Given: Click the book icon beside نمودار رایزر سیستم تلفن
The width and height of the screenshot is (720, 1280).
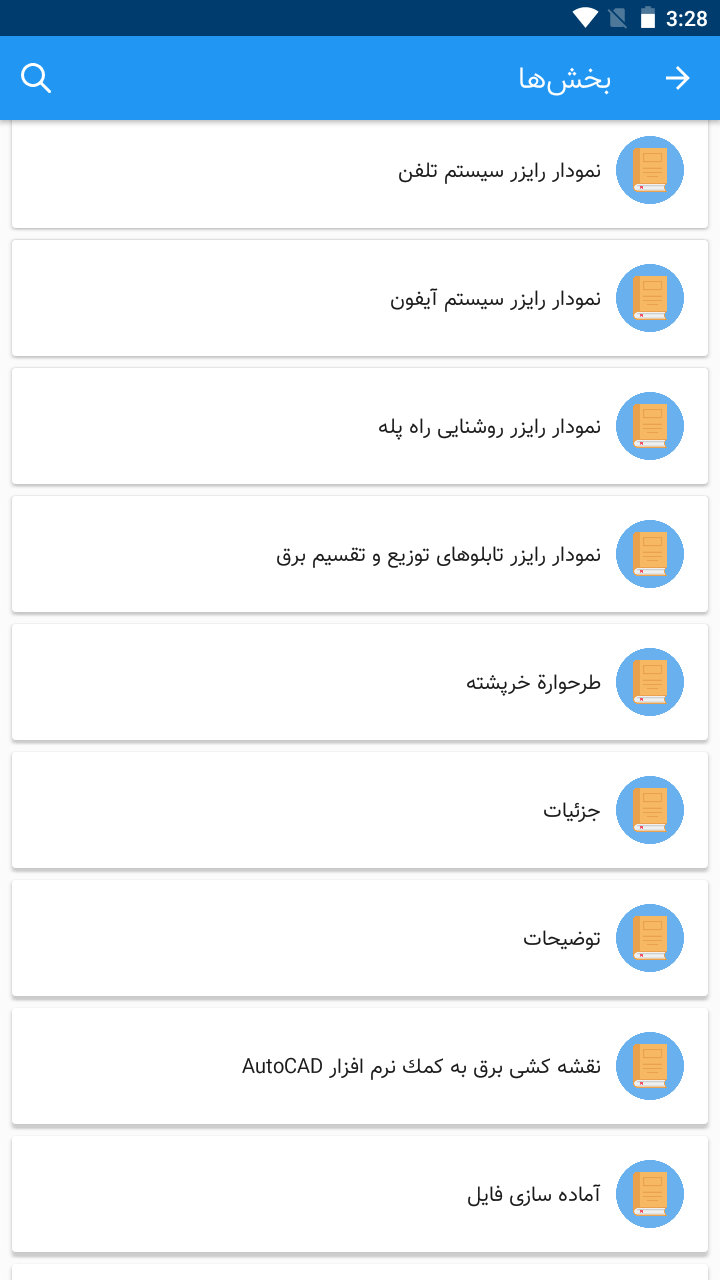Looking at the screenshot, I should tap(649, 170).
